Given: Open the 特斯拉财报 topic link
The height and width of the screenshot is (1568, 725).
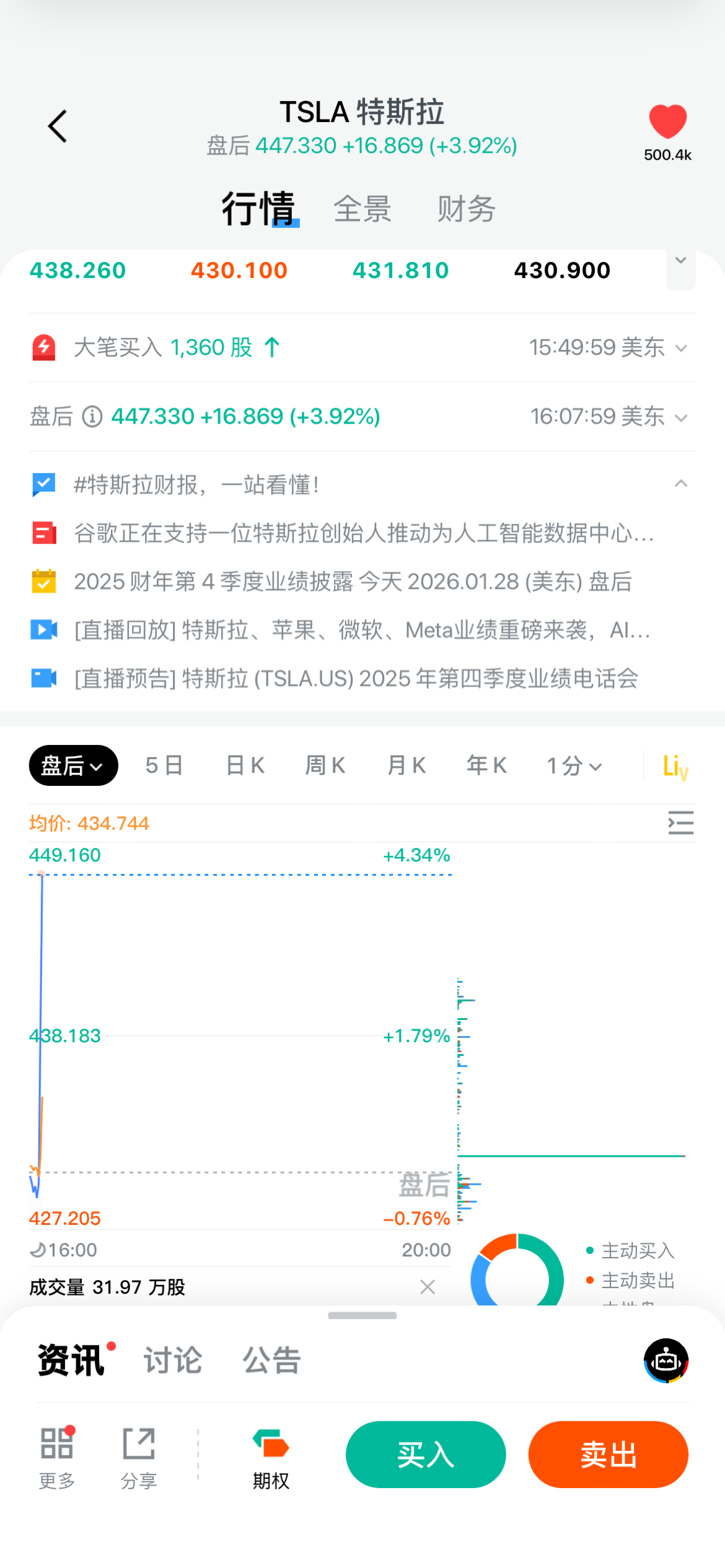Looking at the screenshot, I should [196, 485].
